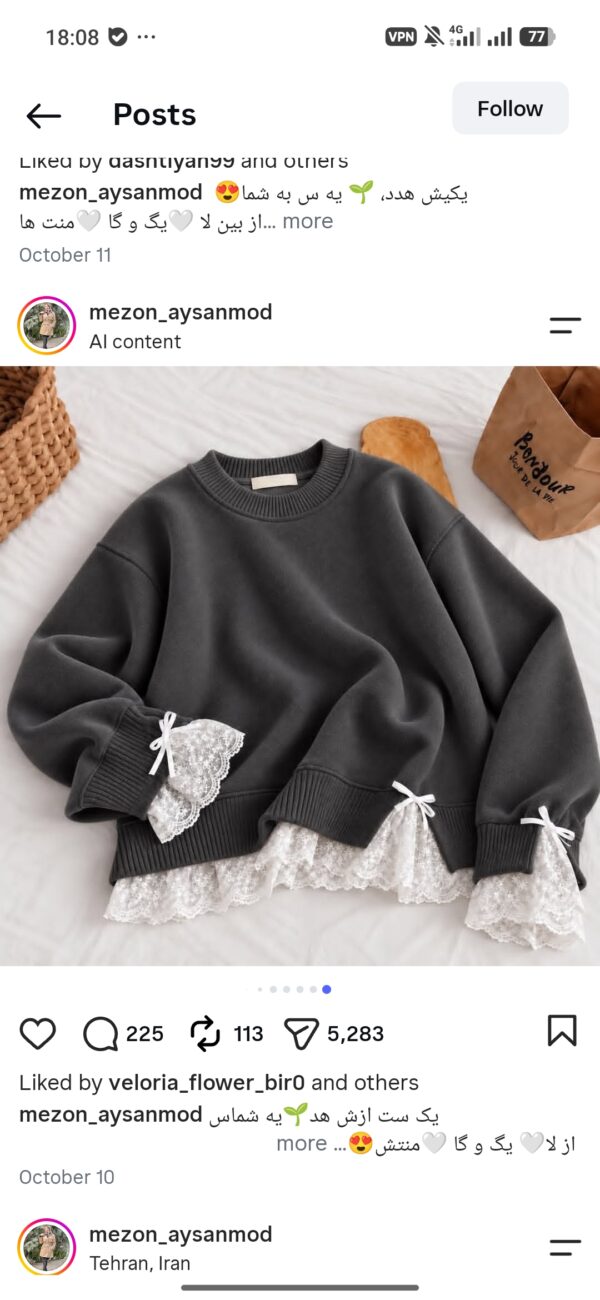Open options menu for the AI content post

click(565, 325)
